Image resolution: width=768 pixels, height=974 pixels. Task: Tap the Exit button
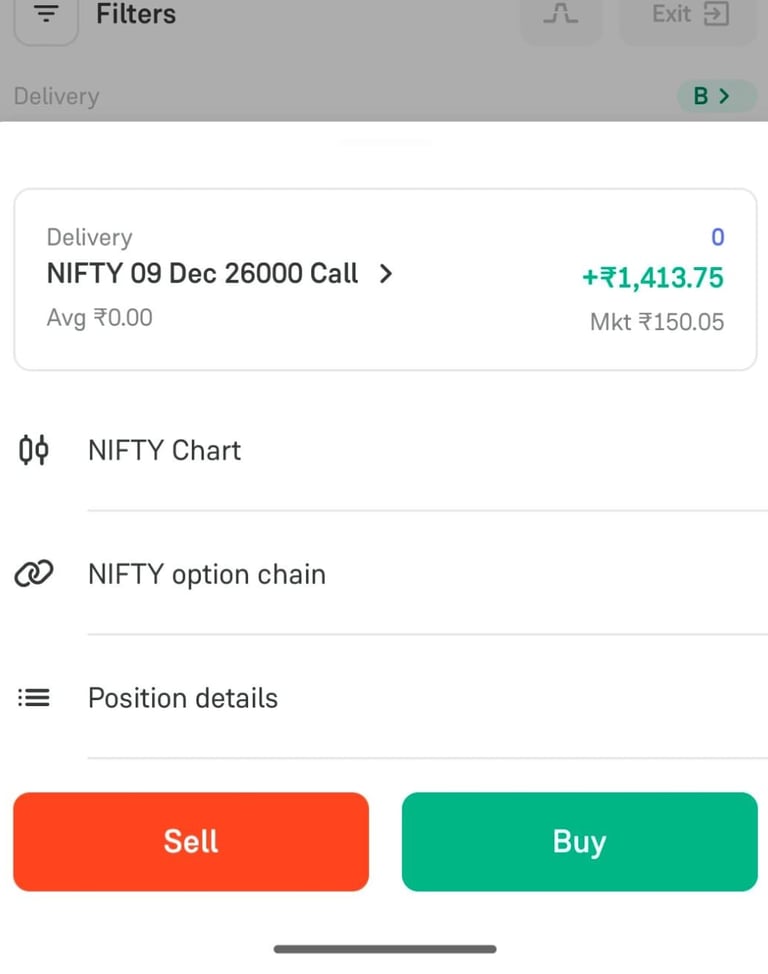click(x=688, y=16)
